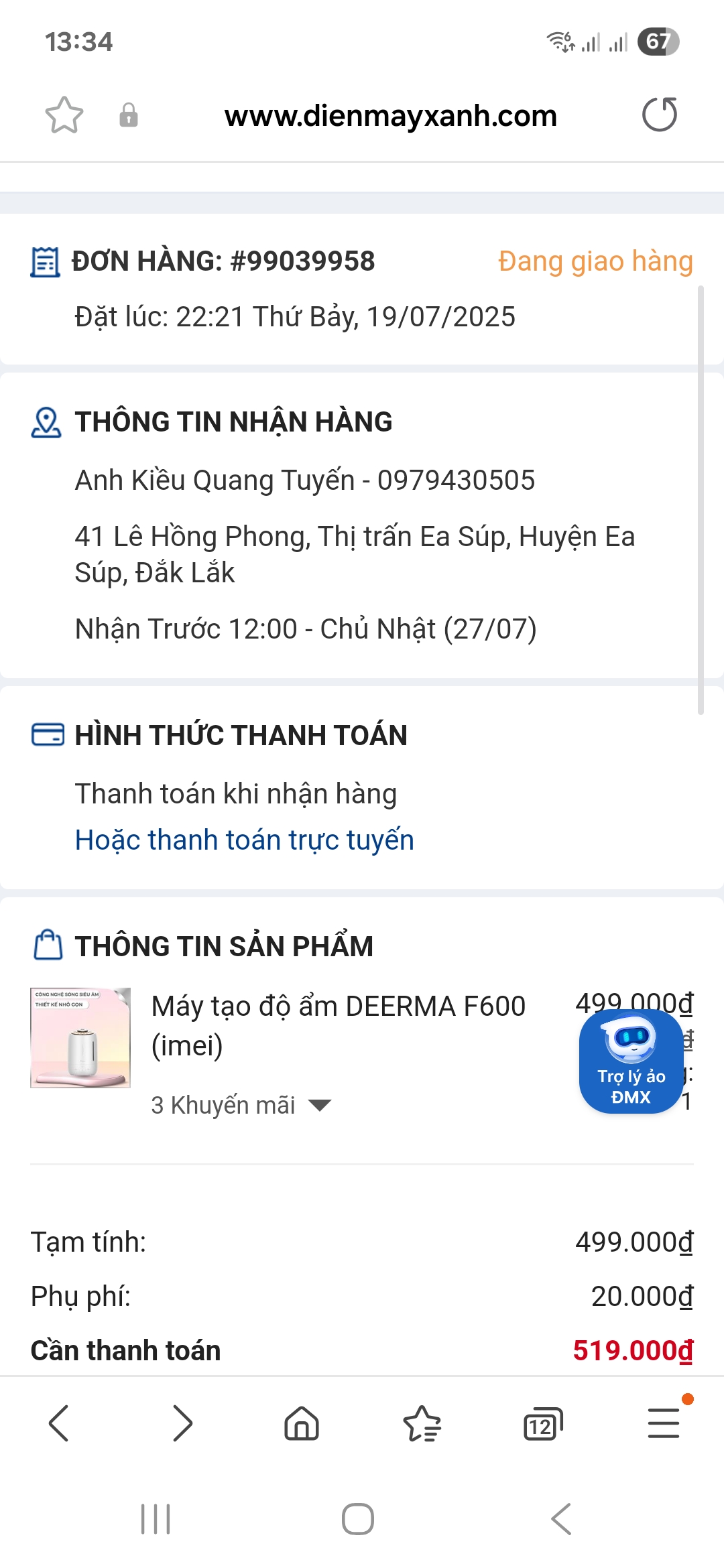Tap the www.dienmayxanh.com address bar
Image resolution: width=724 pixels, height=1568 pixels.
pyautogui.click(x=390, y=115)
